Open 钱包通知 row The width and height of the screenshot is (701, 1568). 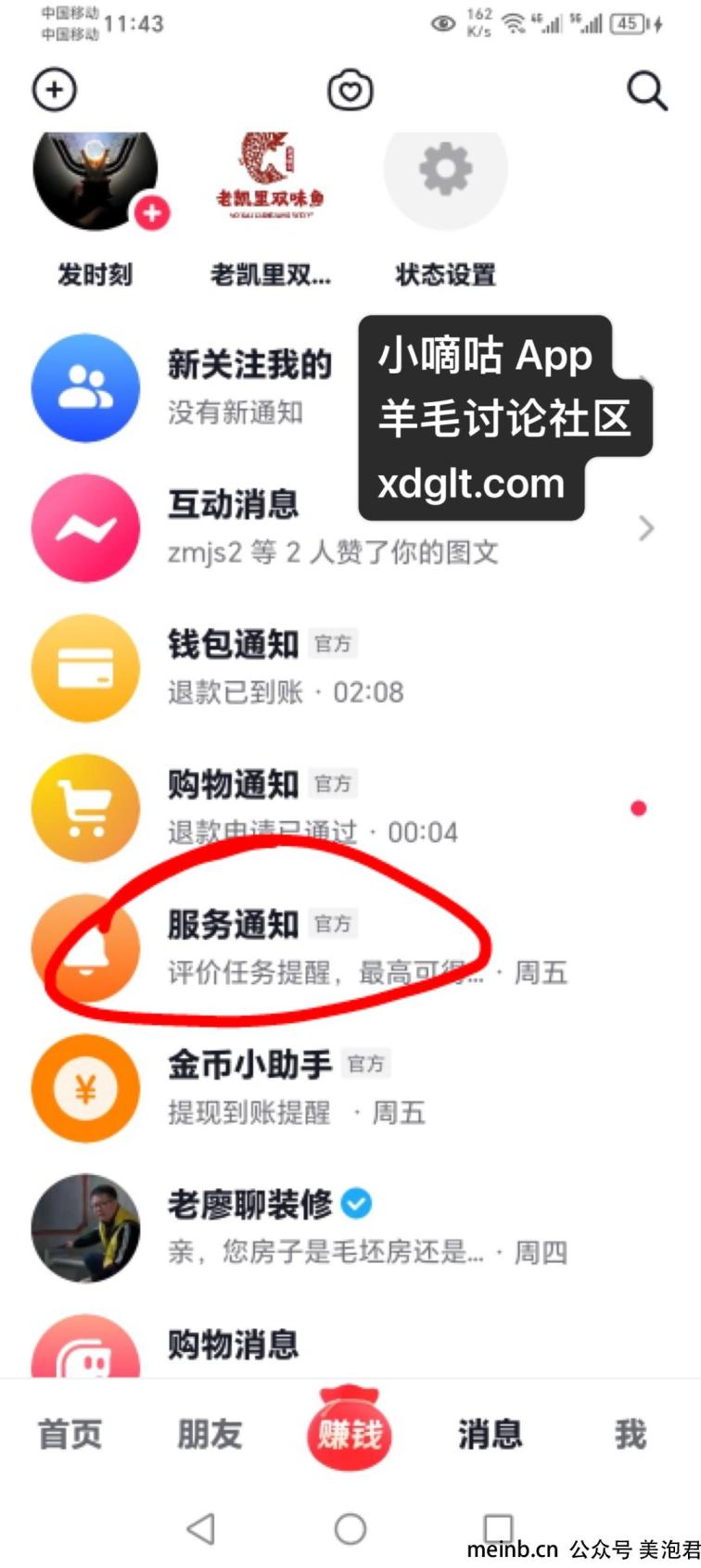tap(350, 668)
